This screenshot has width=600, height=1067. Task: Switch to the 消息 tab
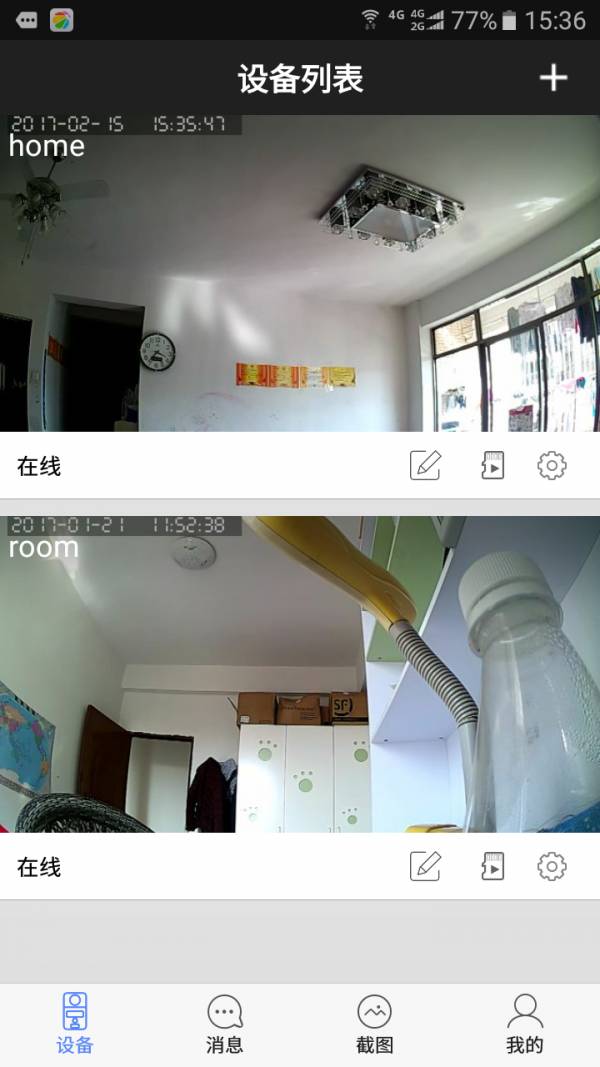225,1024
